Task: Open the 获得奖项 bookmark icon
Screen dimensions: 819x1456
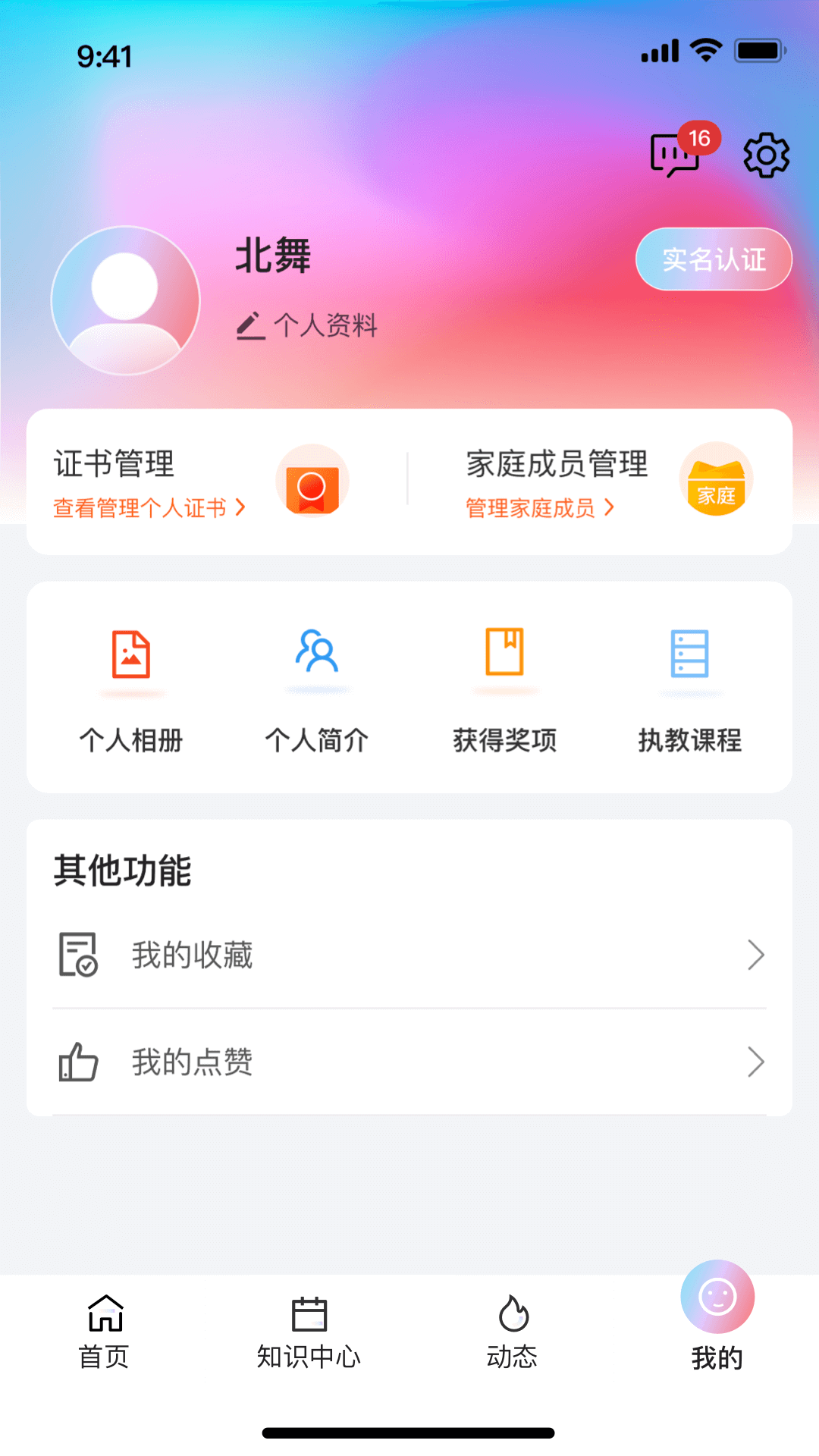Action: [x=505, y=657]
